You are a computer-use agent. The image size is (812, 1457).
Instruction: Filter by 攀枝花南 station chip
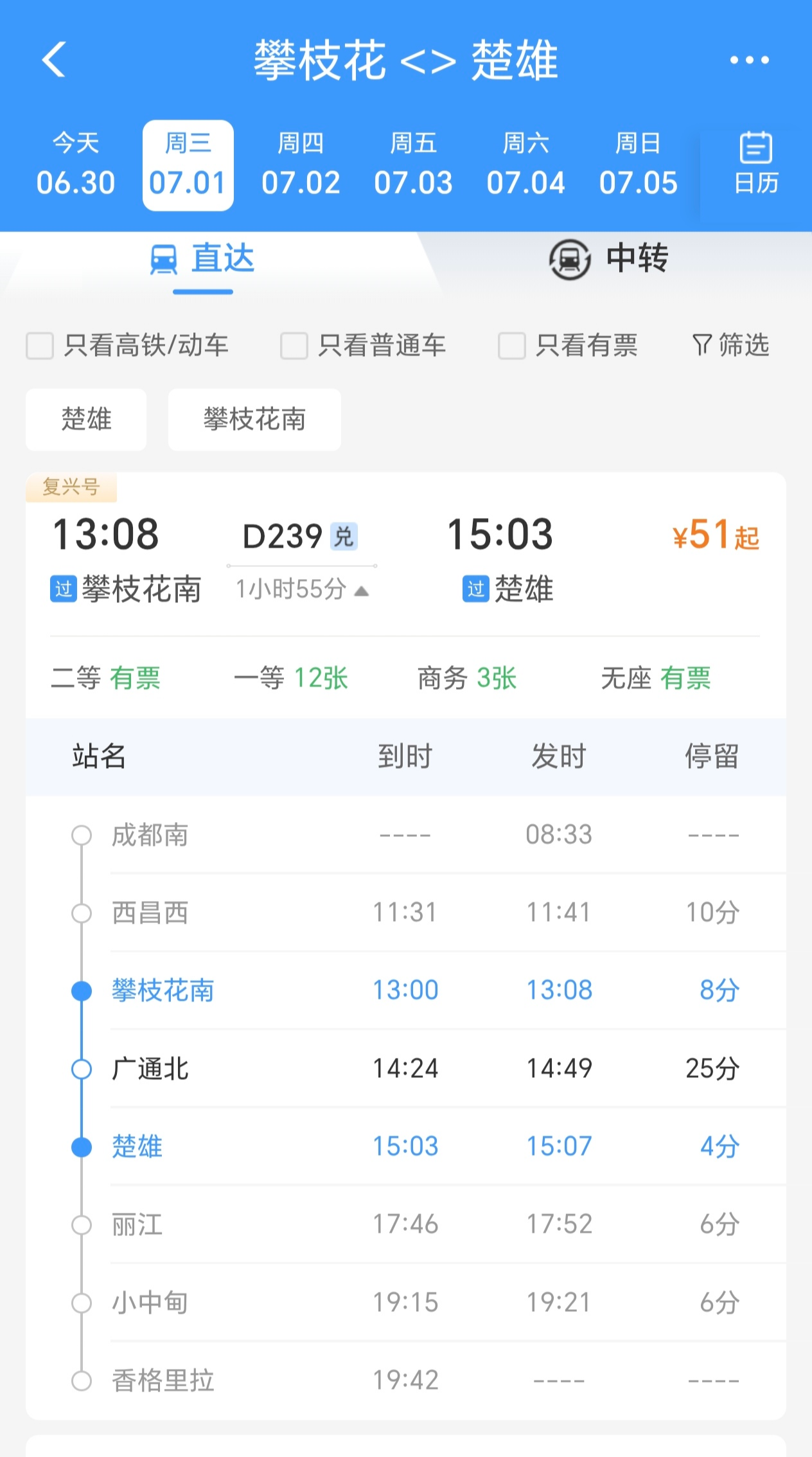(x=254, y=420)
